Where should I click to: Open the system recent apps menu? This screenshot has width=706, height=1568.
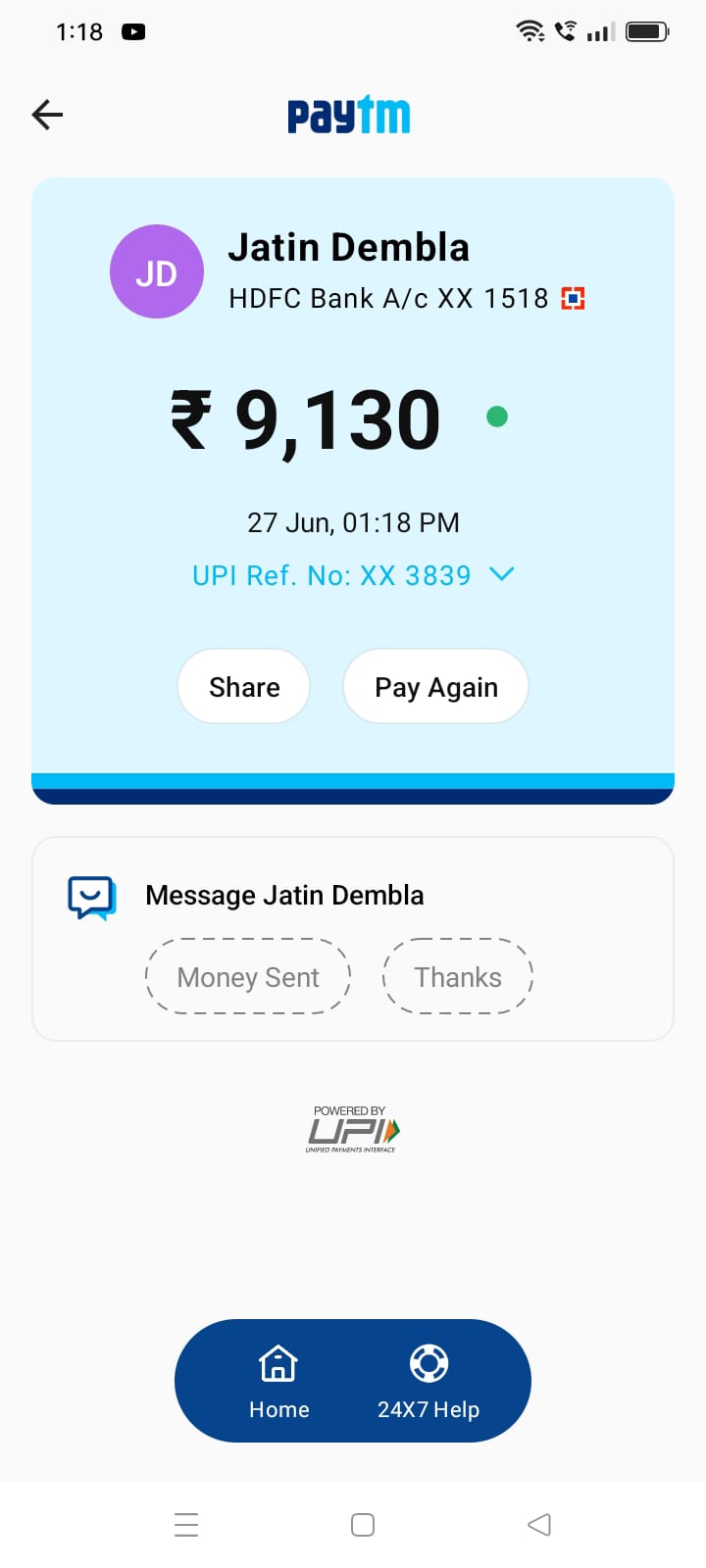(186, 1525)
